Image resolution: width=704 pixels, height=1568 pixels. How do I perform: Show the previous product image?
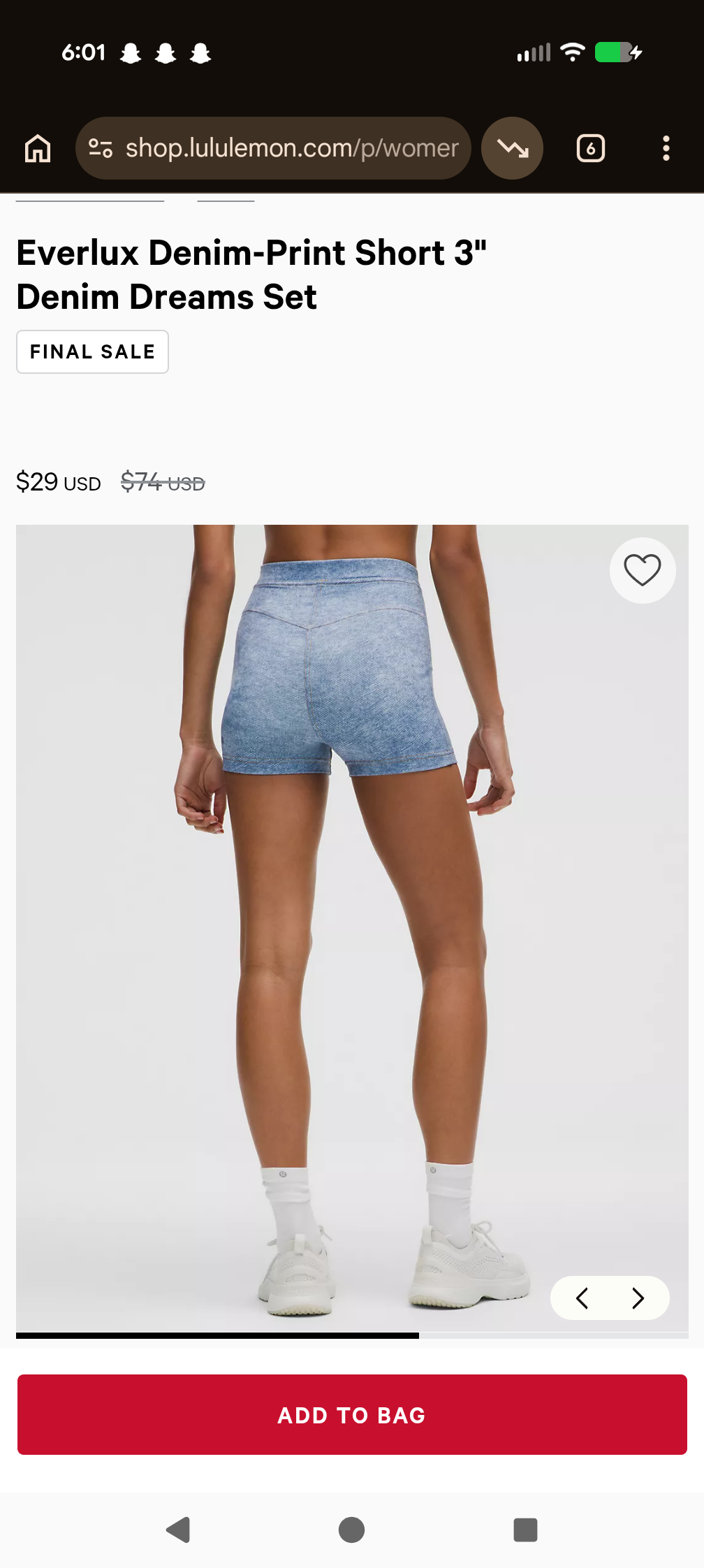(x=582, y=1298)
